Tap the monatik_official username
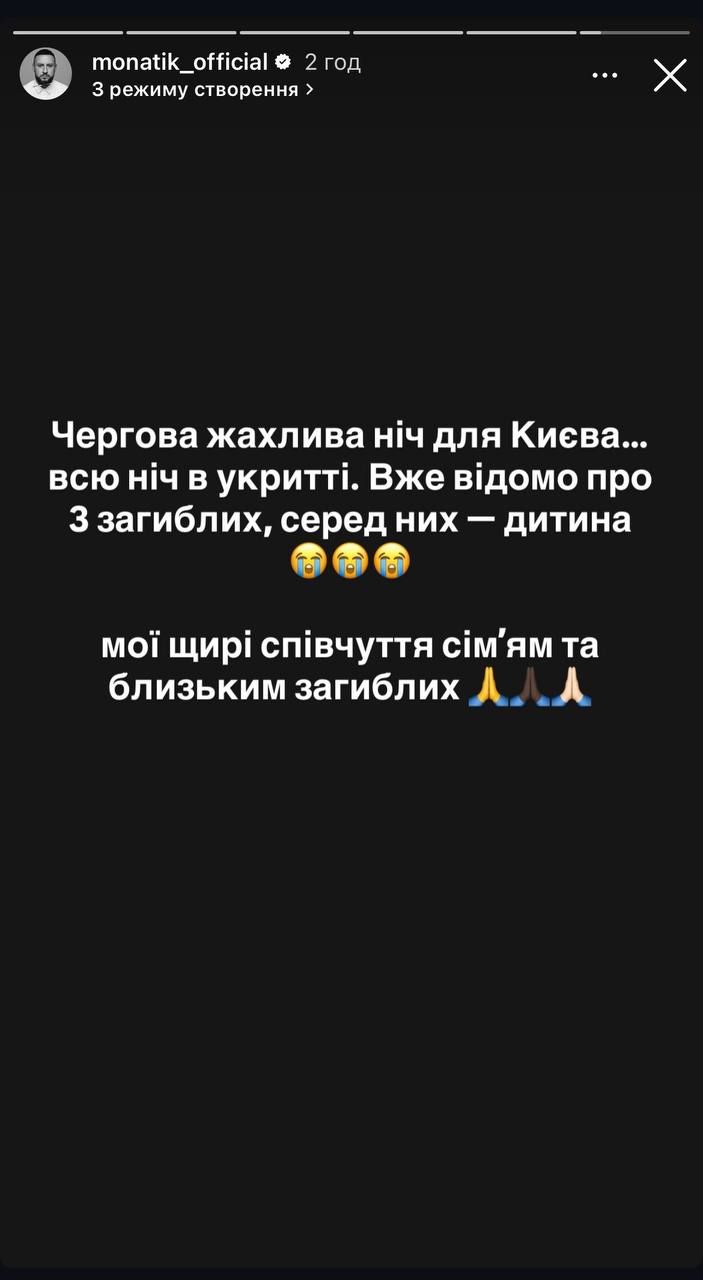Image resolution: width=703 pixels, height=1280 pixels. pos(180,62)
